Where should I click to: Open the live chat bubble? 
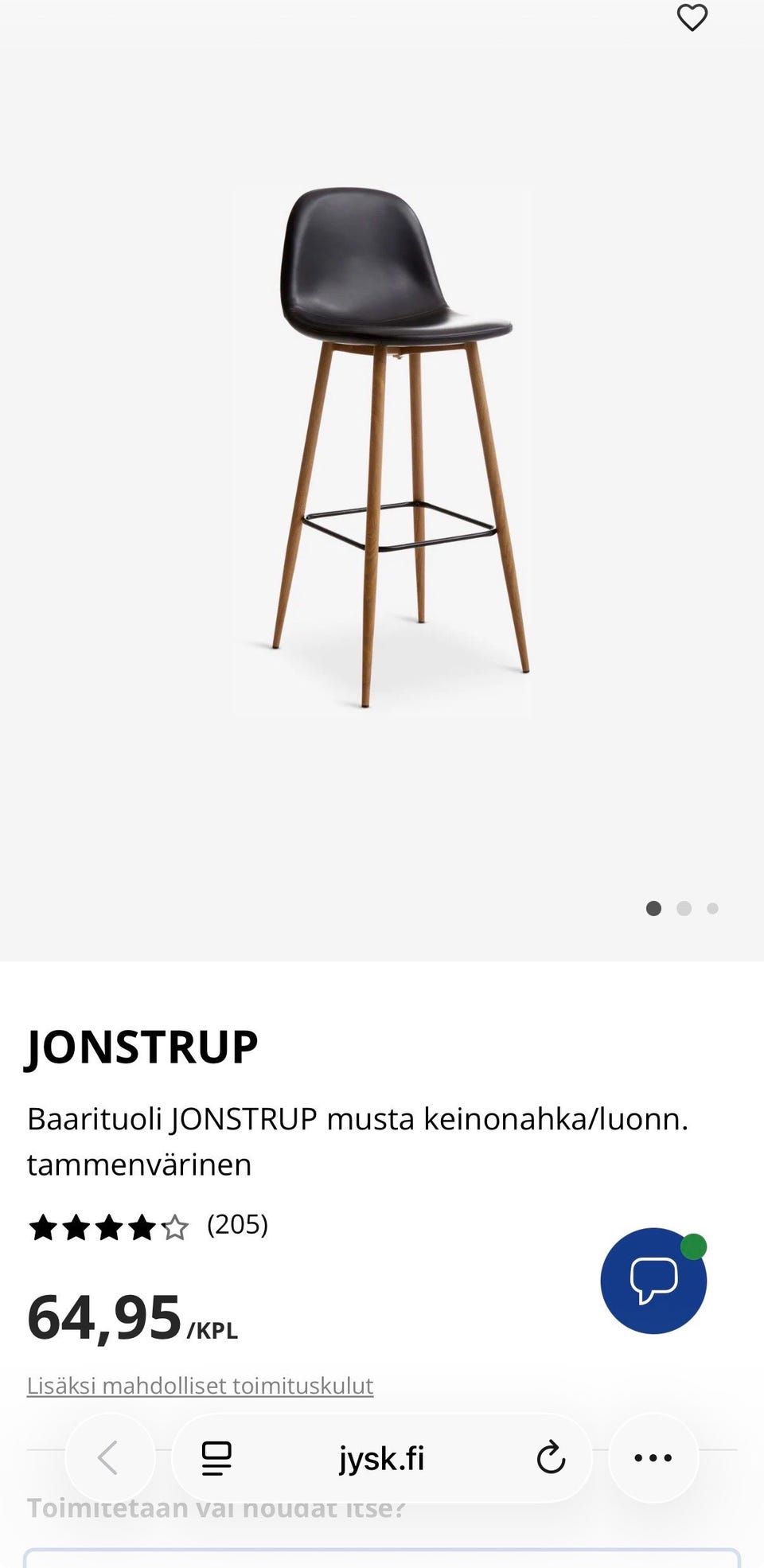coord(653,1281)
